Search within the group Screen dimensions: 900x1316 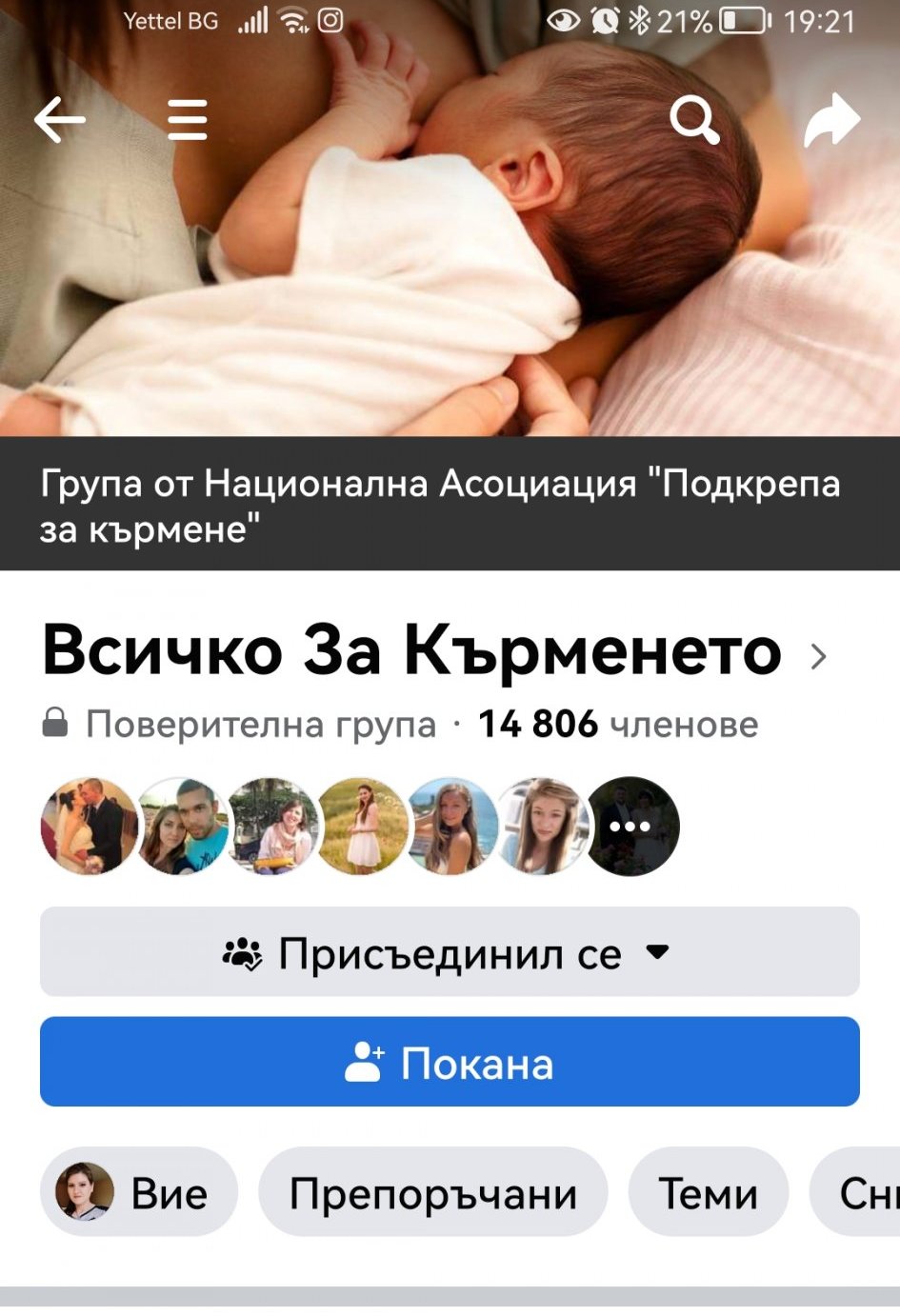(x=694, y=121)
